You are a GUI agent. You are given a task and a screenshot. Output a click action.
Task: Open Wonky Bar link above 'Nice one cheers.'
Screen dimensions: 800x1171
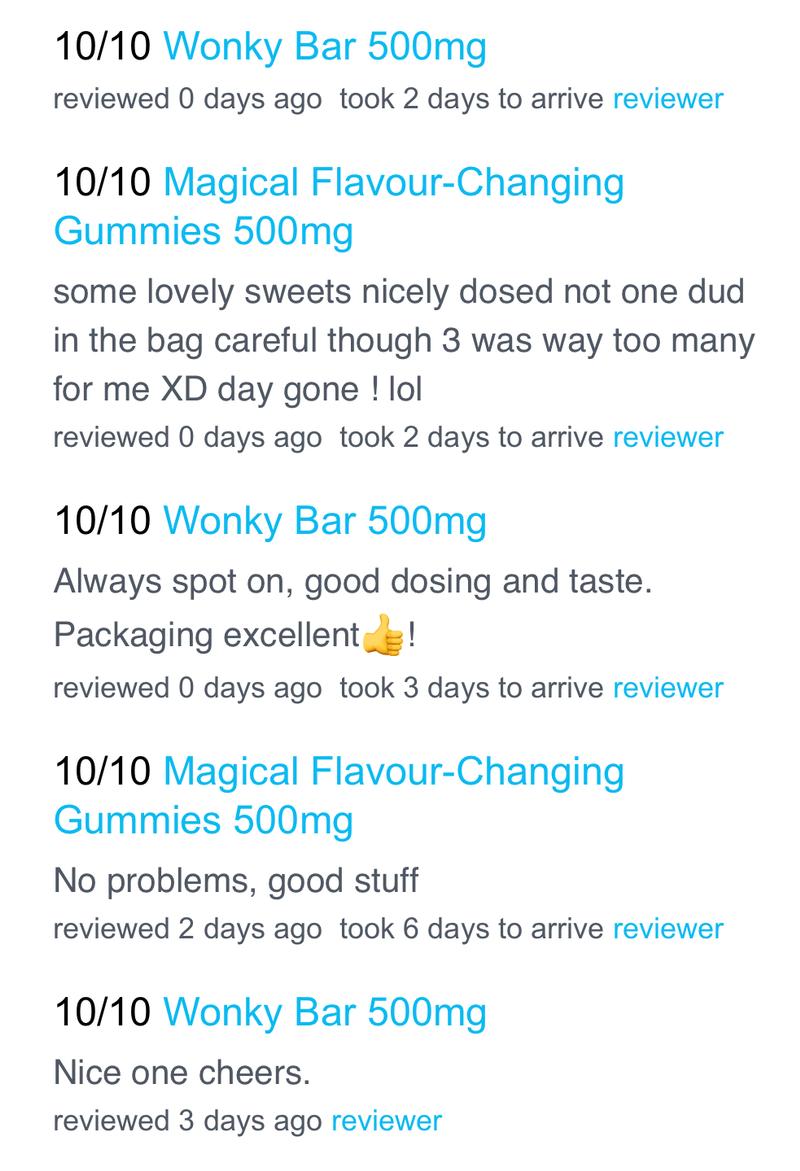tap(324, 1012)
